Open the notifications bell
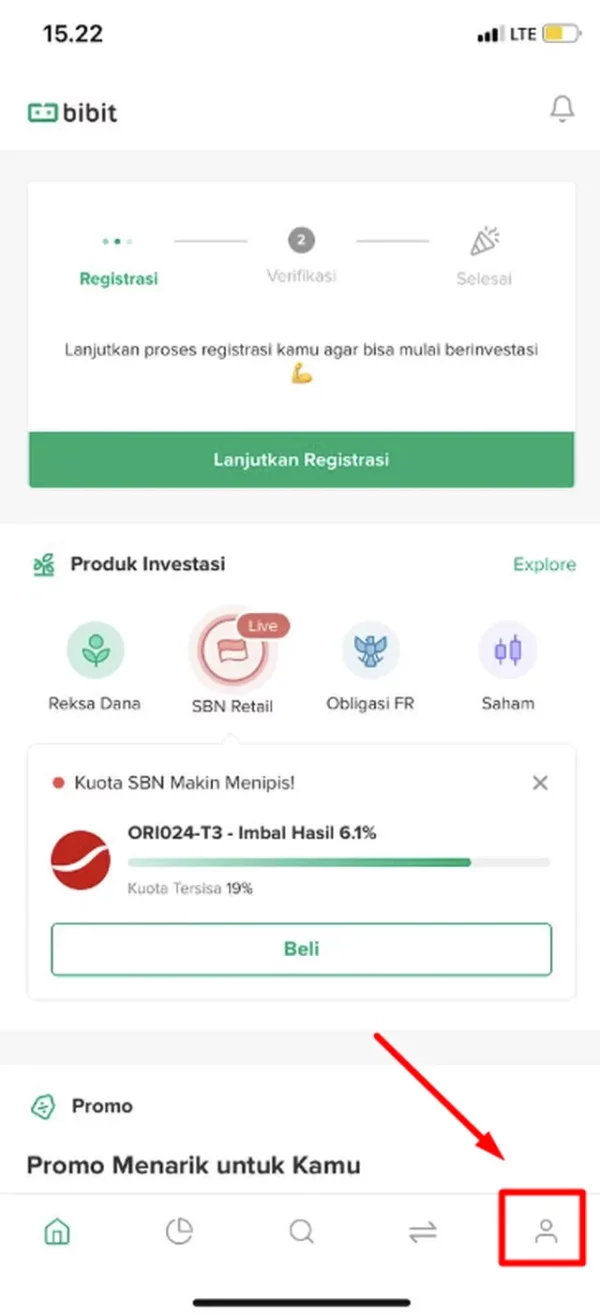 tap(562, 110)
